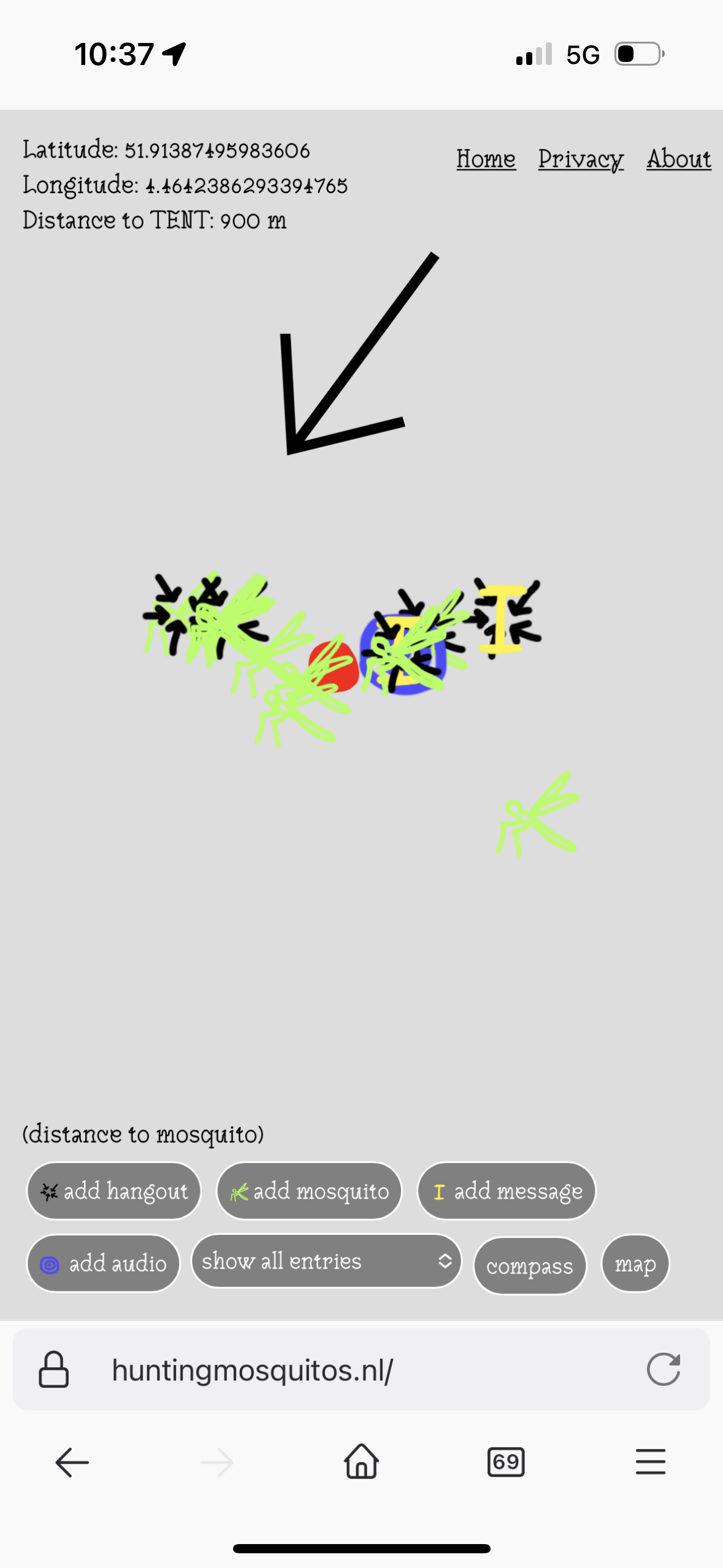Open the browser hamburger menu

[651, 1462]
